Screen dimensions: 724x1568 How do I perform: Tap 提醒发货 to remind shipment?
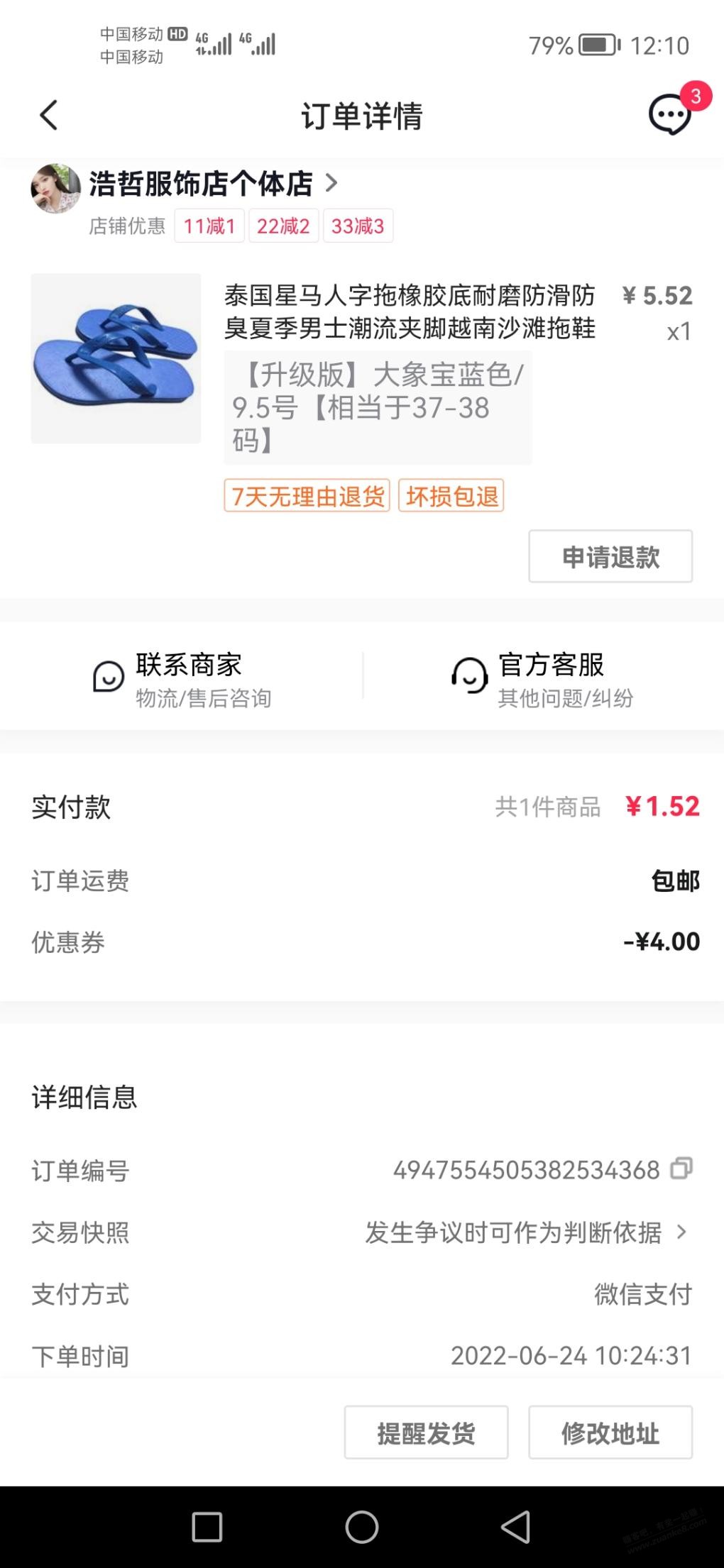pyautogui.click(x=427, y=1432)
